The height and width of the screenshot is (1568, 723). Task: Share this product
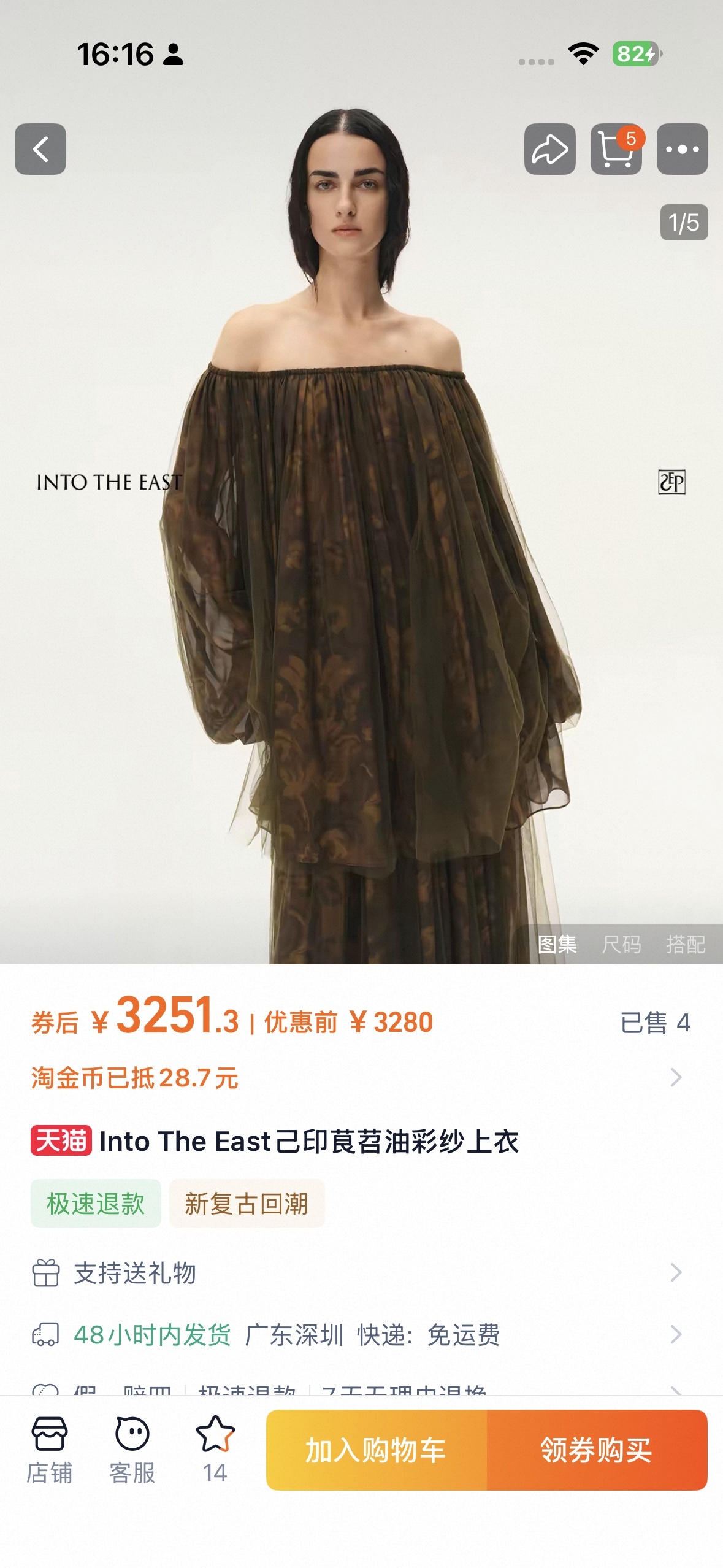pos(549,149)
